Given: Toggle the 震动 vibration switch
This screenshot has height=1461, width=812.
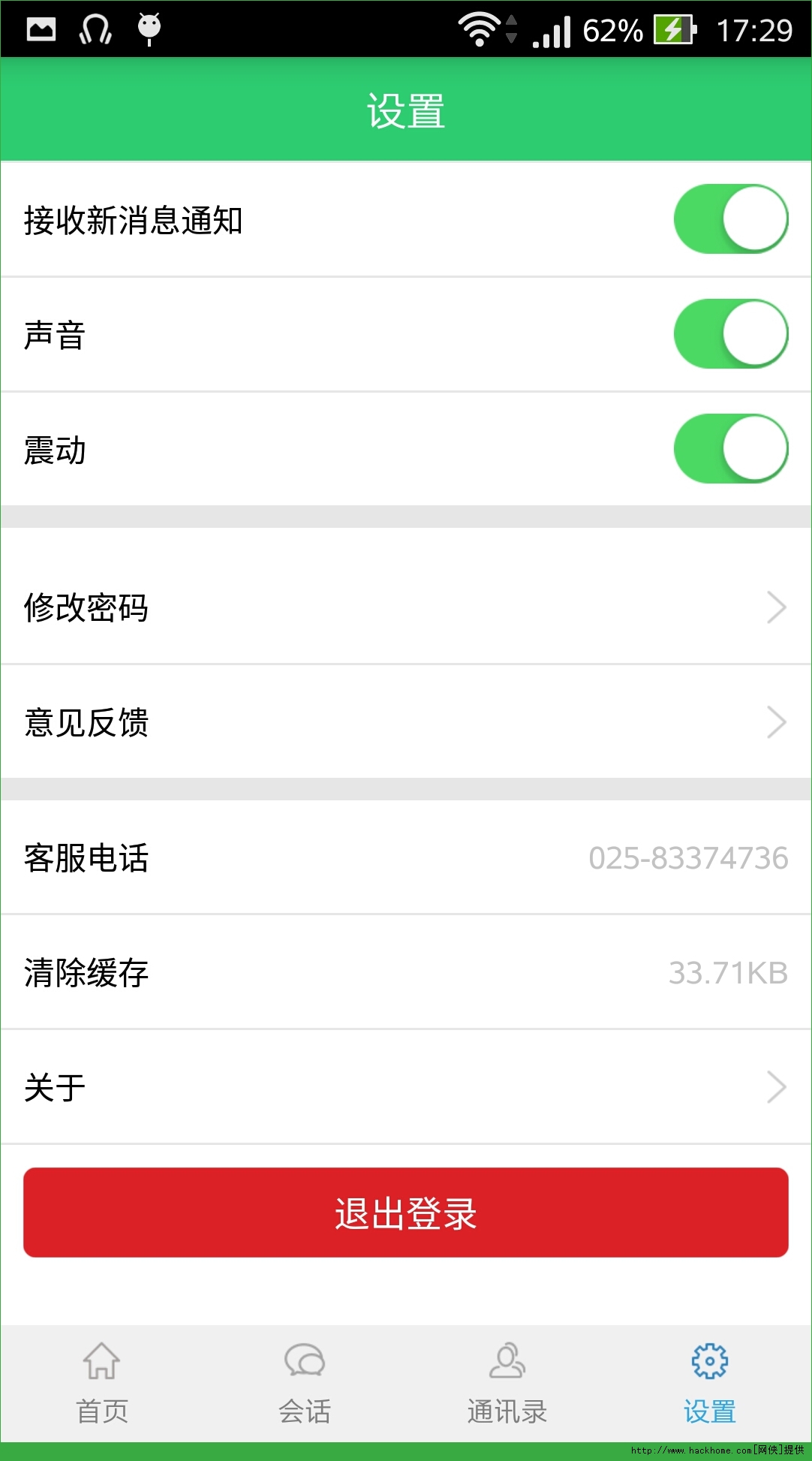Looking at the screenshot, I should click(x=730, y=449).
